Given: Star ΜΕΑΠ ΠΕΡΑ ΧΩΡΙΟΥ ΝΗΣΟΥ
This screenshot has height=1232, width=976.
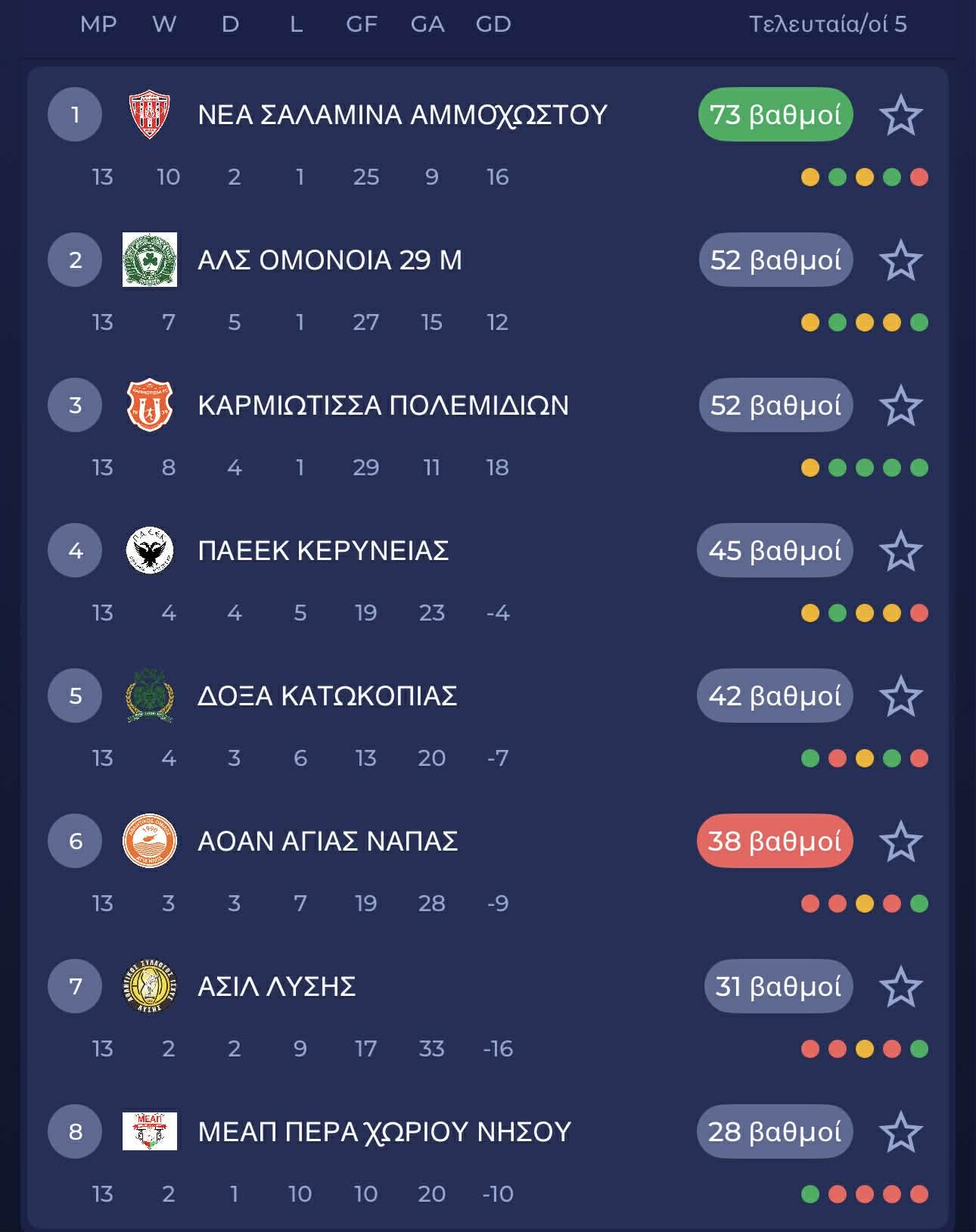Looking at the screenshot, I should pos(900,1132).
